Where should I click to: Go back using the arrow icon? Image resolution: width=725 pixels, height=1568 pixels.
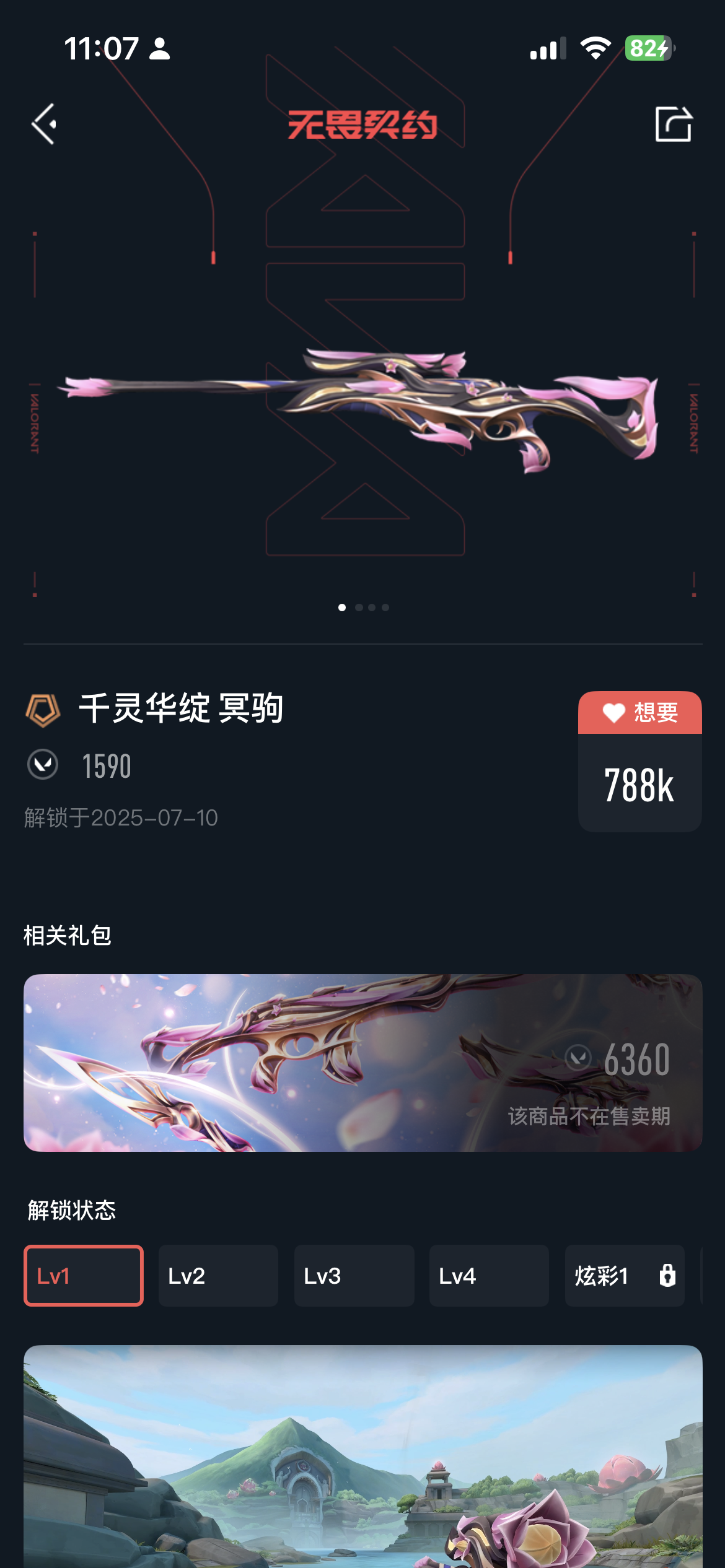pos(45,124)
